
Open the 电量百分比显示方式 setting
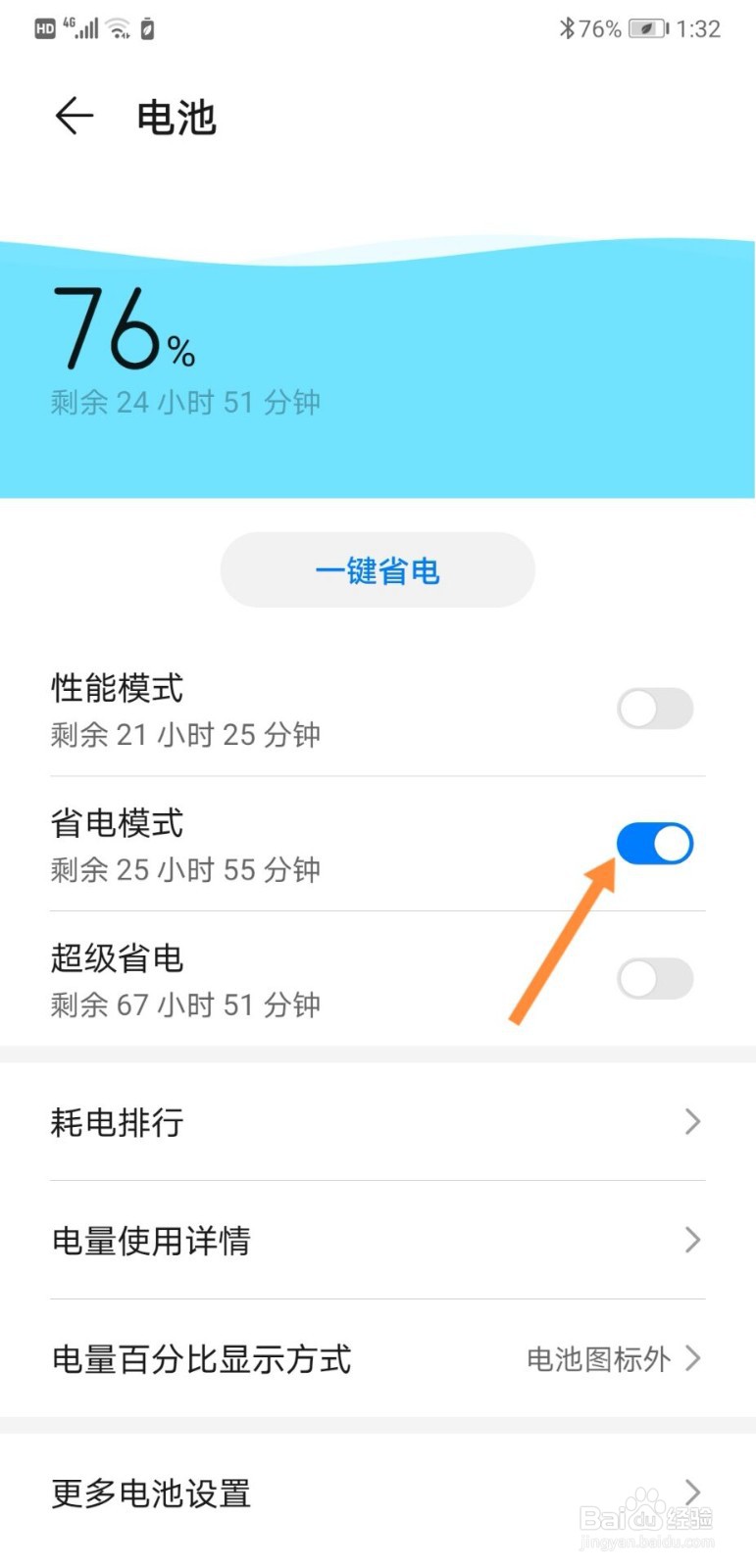(202, 1359)
